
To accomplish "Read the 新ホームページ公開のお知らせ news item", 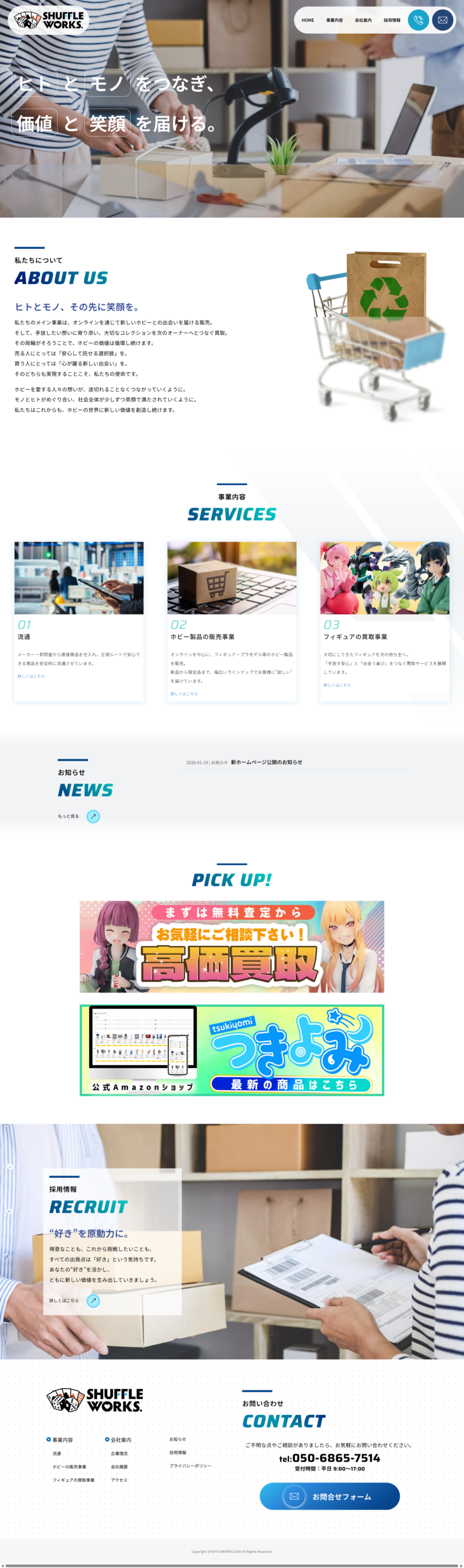I will 266,762.
